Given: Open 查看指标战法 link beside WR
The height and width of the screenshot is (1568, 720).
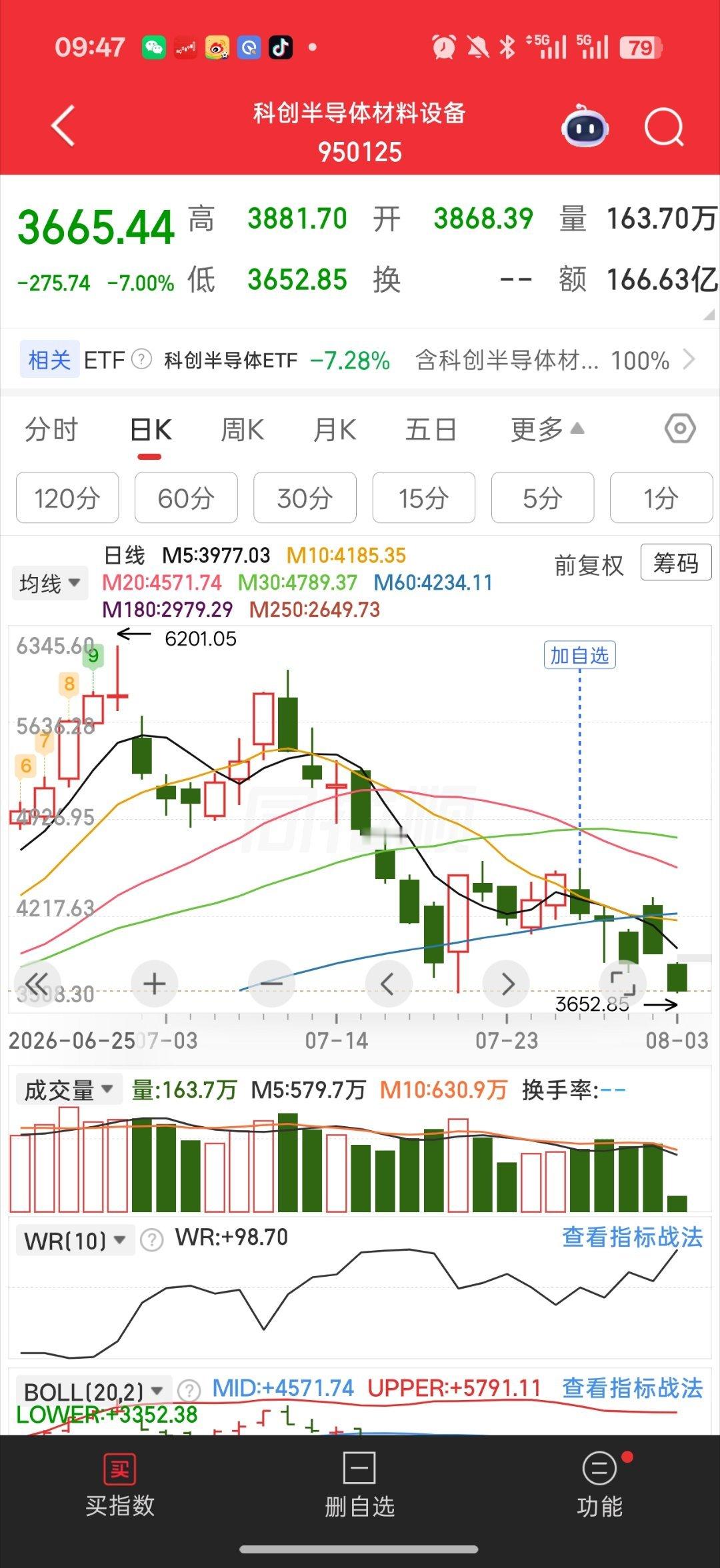Looking at the screenshot, I should 632,1237.
